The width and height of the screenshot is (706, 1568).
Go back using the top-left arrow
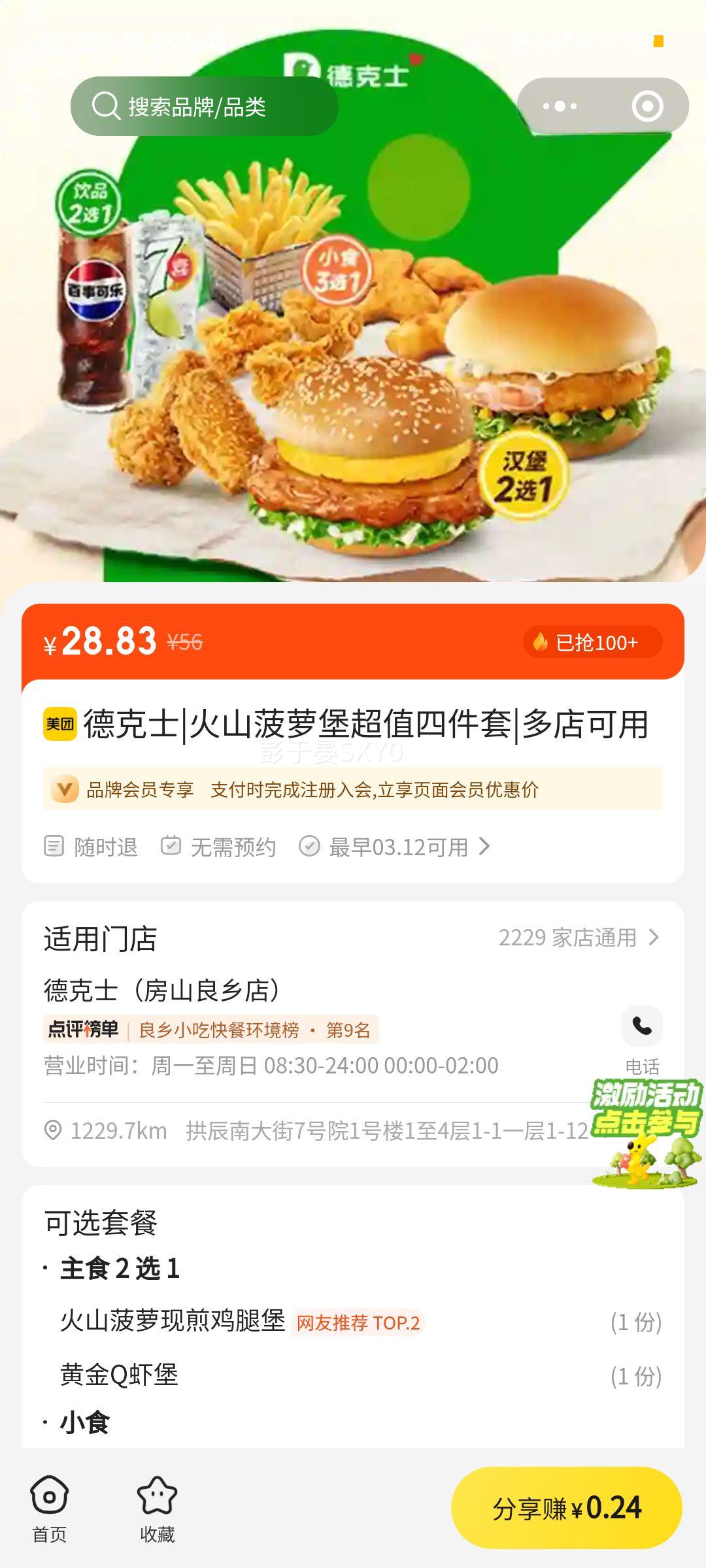click(33, 106)
